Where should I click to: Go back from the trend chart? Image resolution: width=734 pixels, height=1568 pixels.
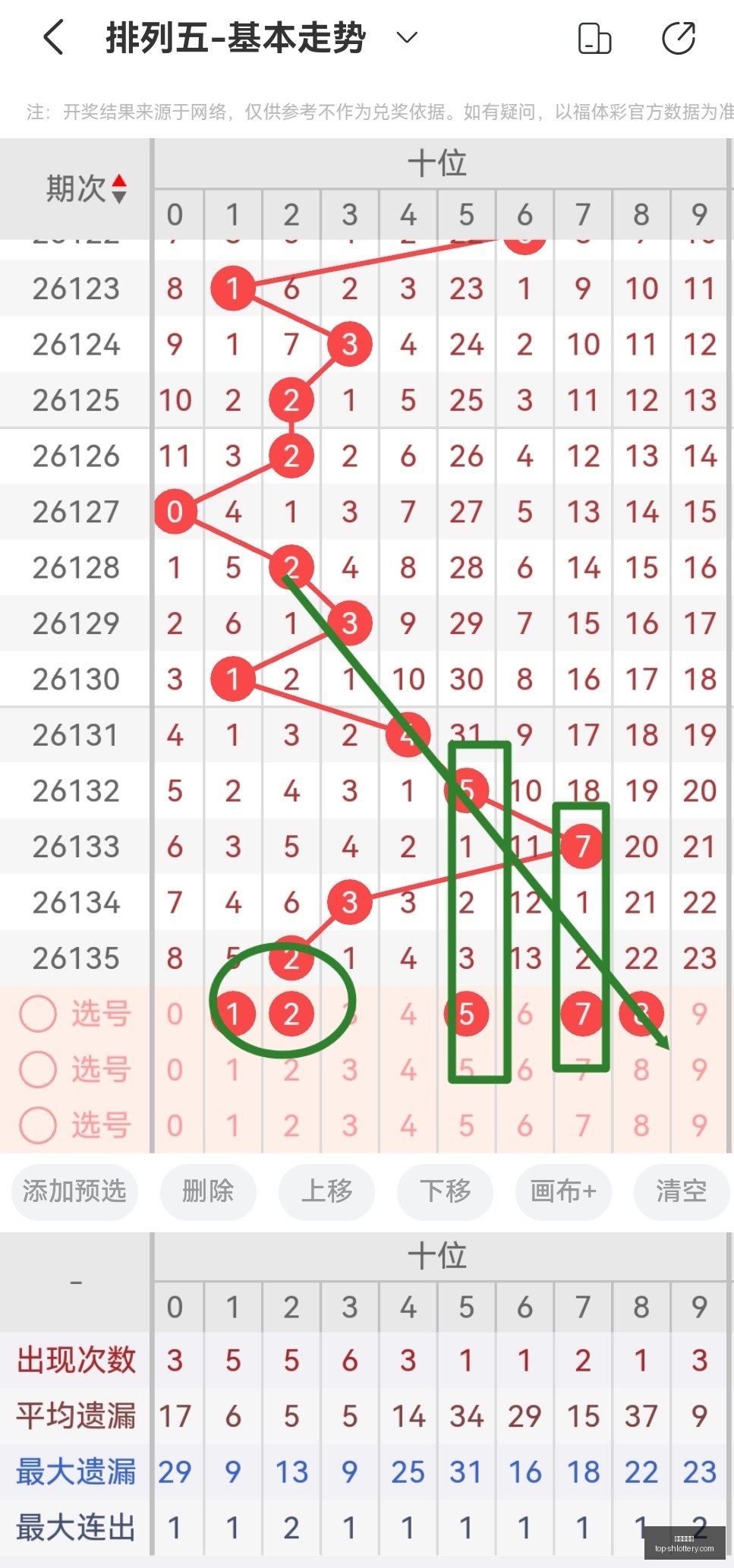(x=53, y=37)
